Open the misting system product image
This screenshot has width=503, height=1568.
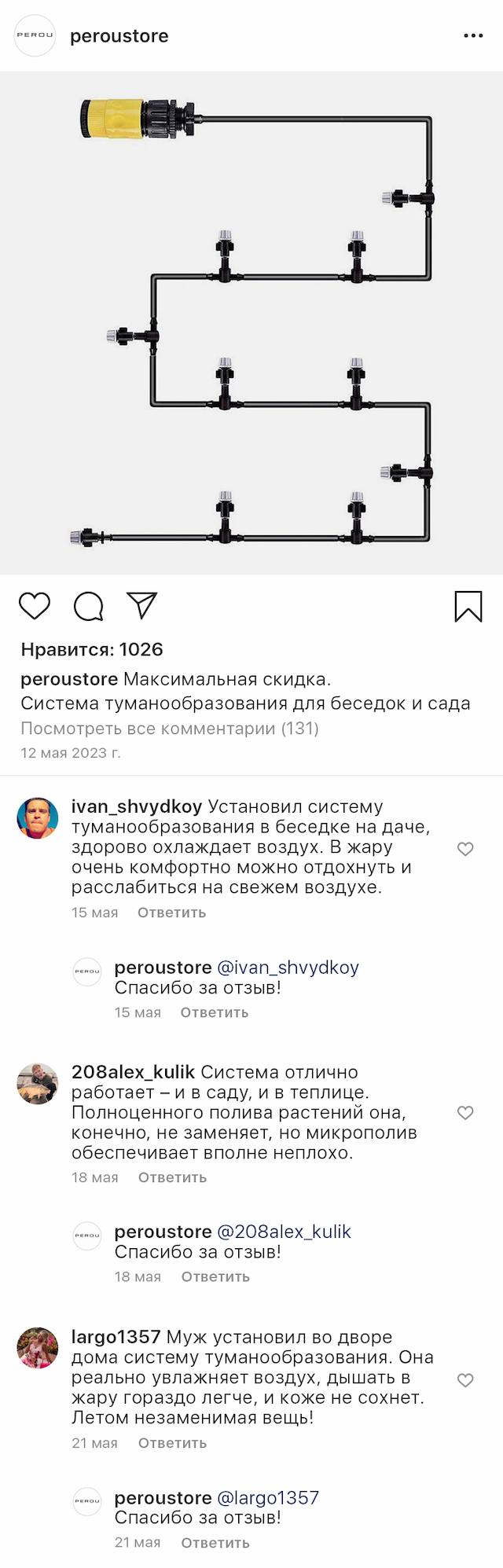[251, 323]
